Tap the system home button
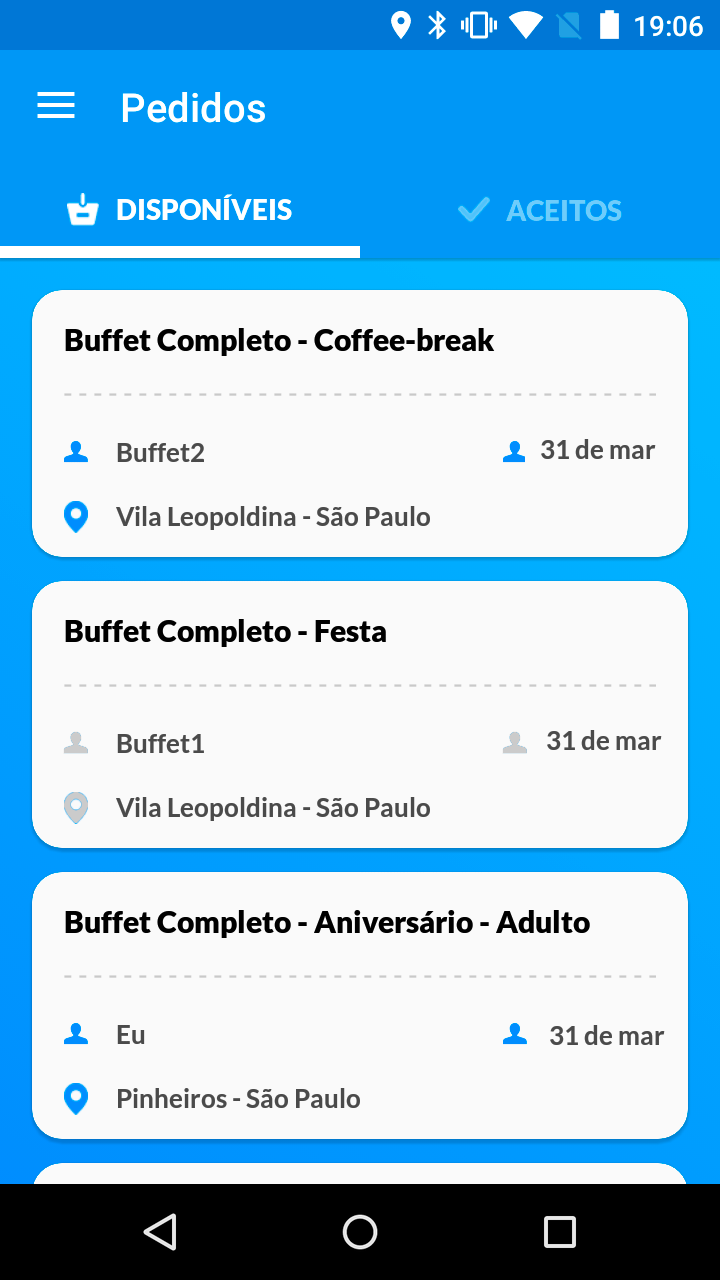The width and height of the screenshot is (720, 1280). 360,1232
